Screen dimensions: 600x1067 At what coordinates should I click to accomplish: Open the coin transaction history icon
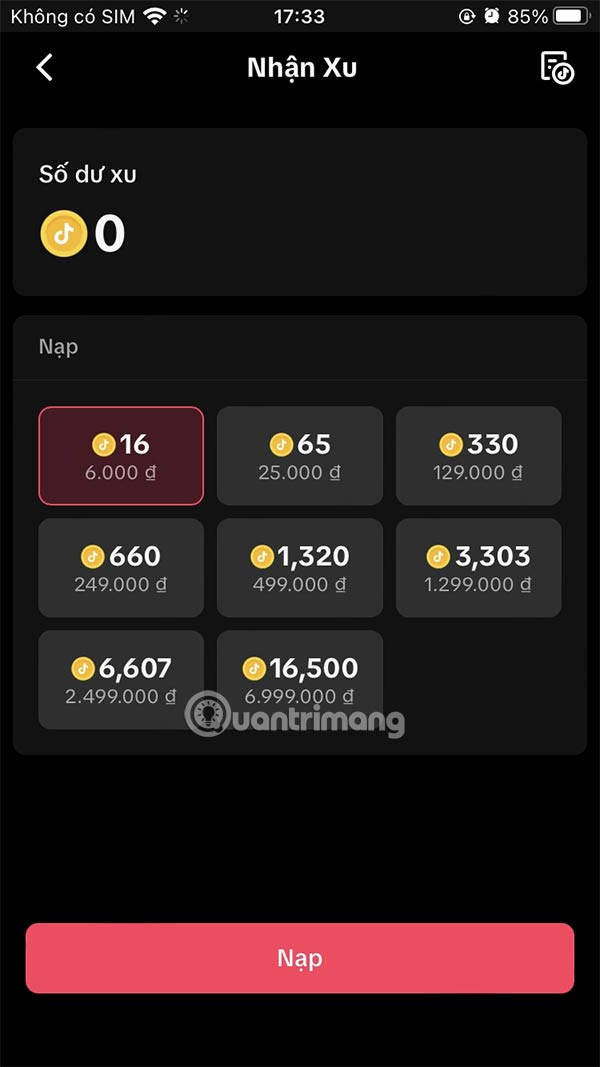557,68
